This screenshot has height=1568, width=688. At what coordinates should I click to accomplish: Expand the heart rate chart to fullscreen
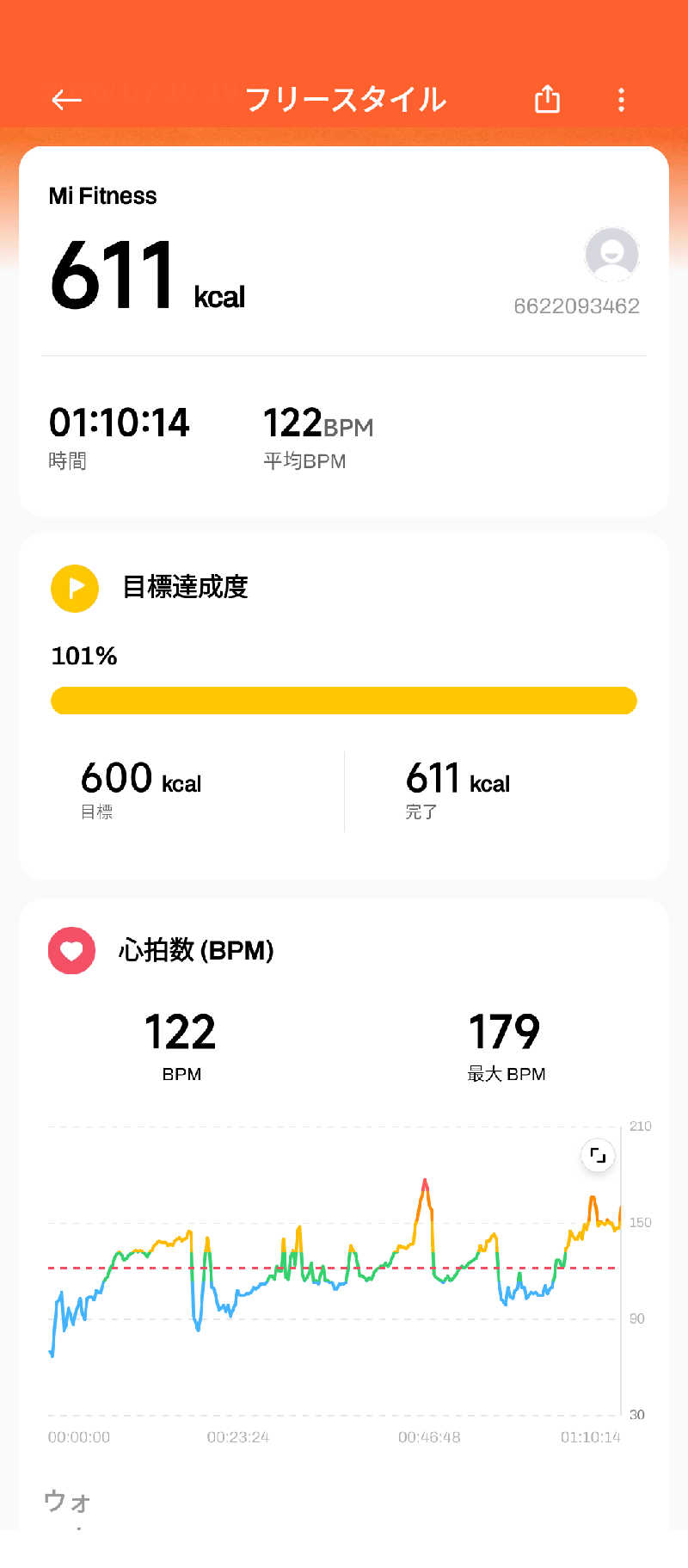point(598,1155)
